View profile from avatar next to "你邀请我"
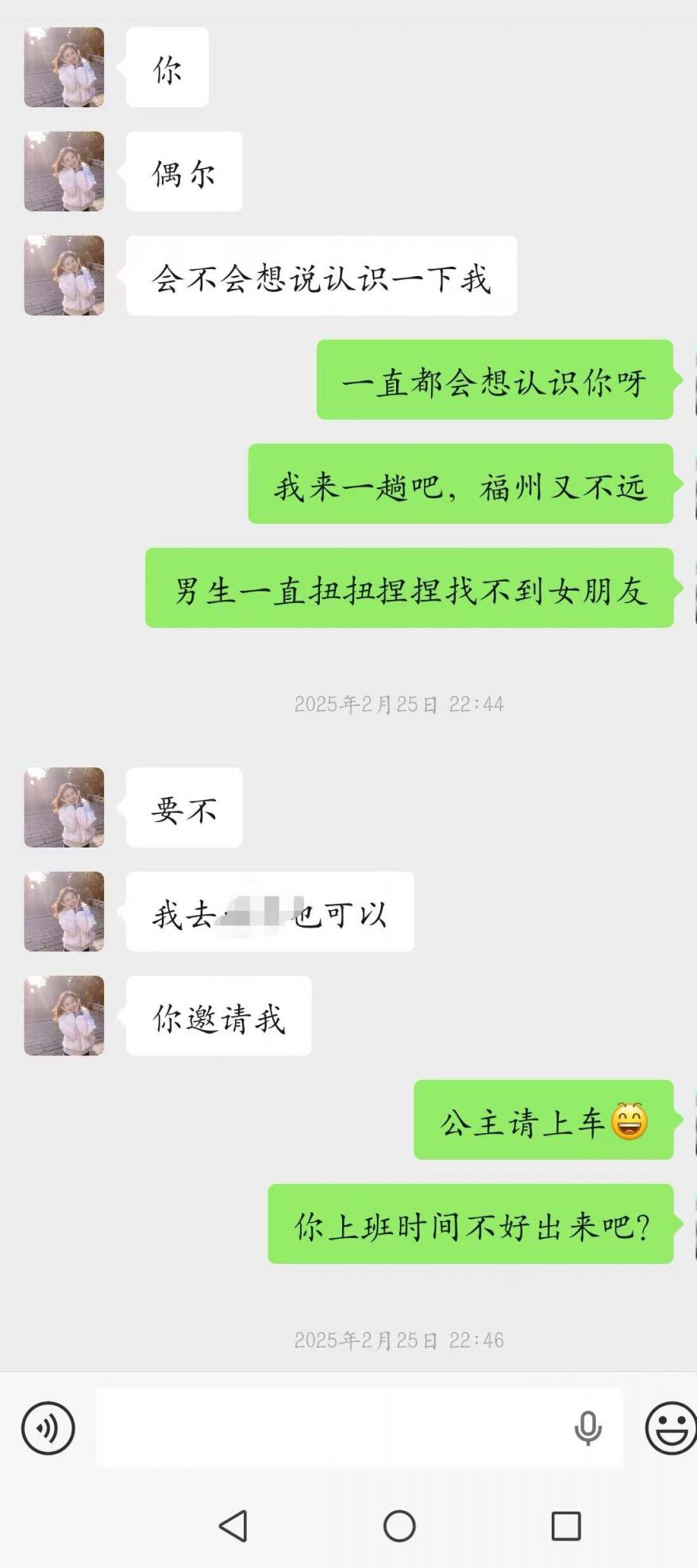Viewport: 697px width, 1568px height. point(64,1016)
